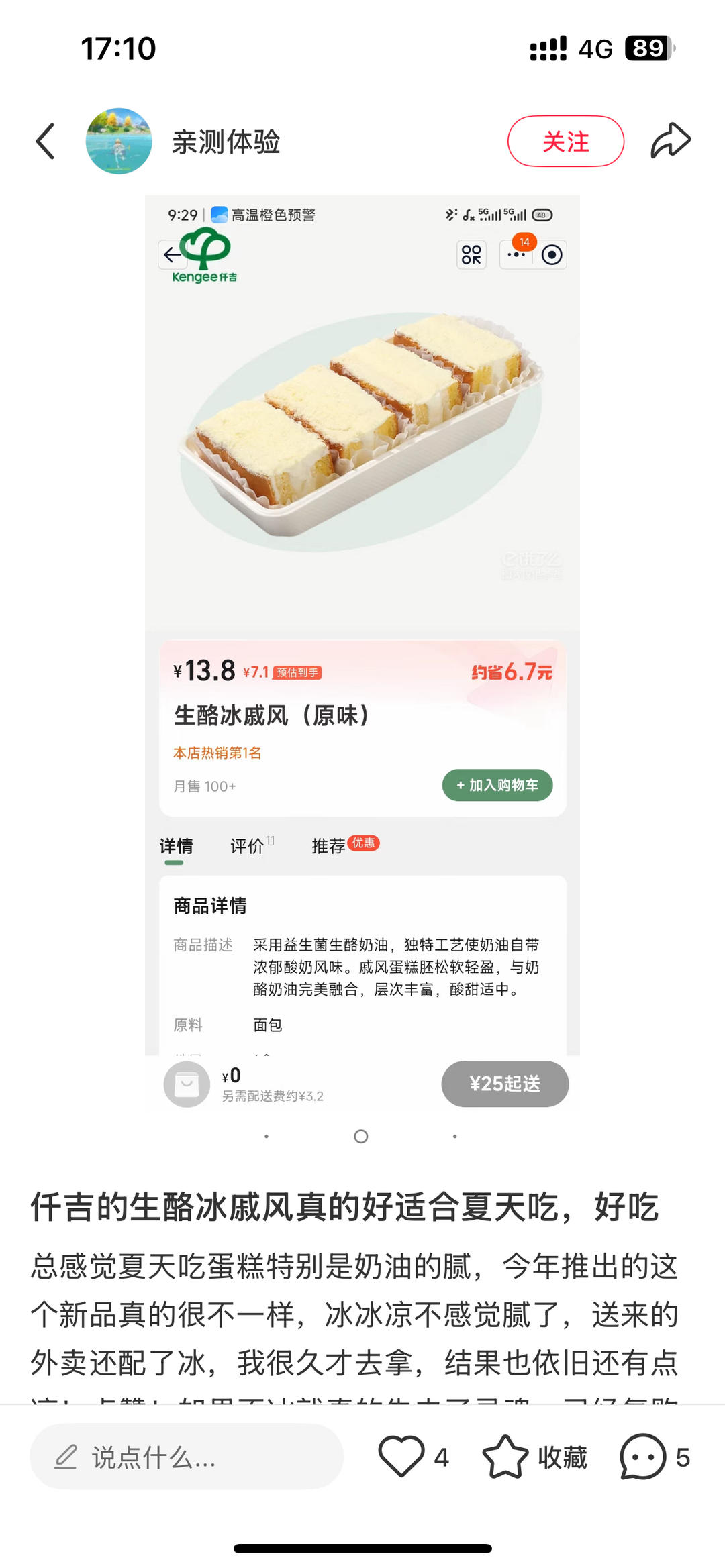Open the comments section
The height and width of the screenshot is (1568, 725).
click(x=643, y=1456)
